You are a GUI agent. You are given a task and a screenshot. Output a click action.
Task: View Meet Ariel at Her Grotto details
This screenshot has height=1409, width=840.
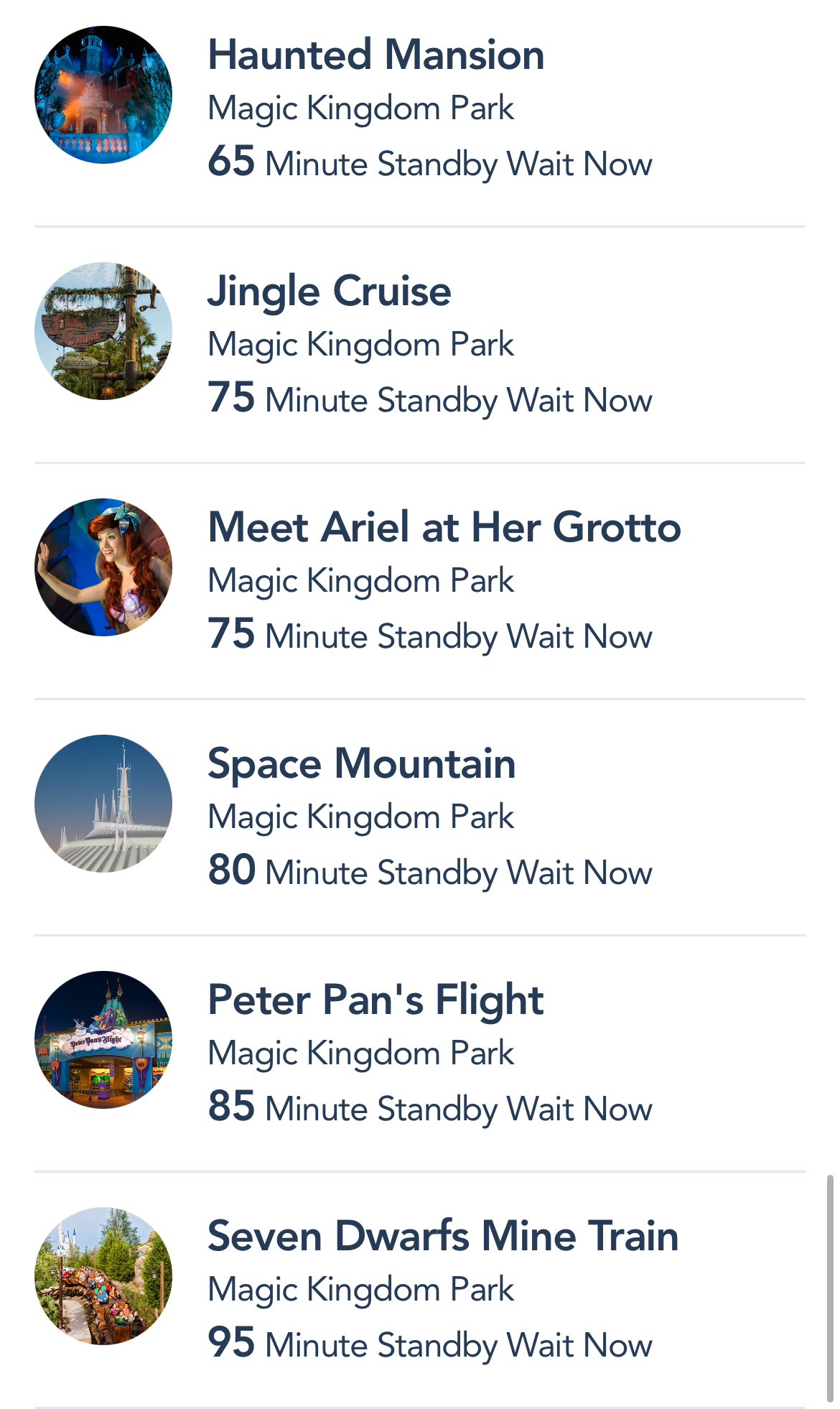click(444, 529)
